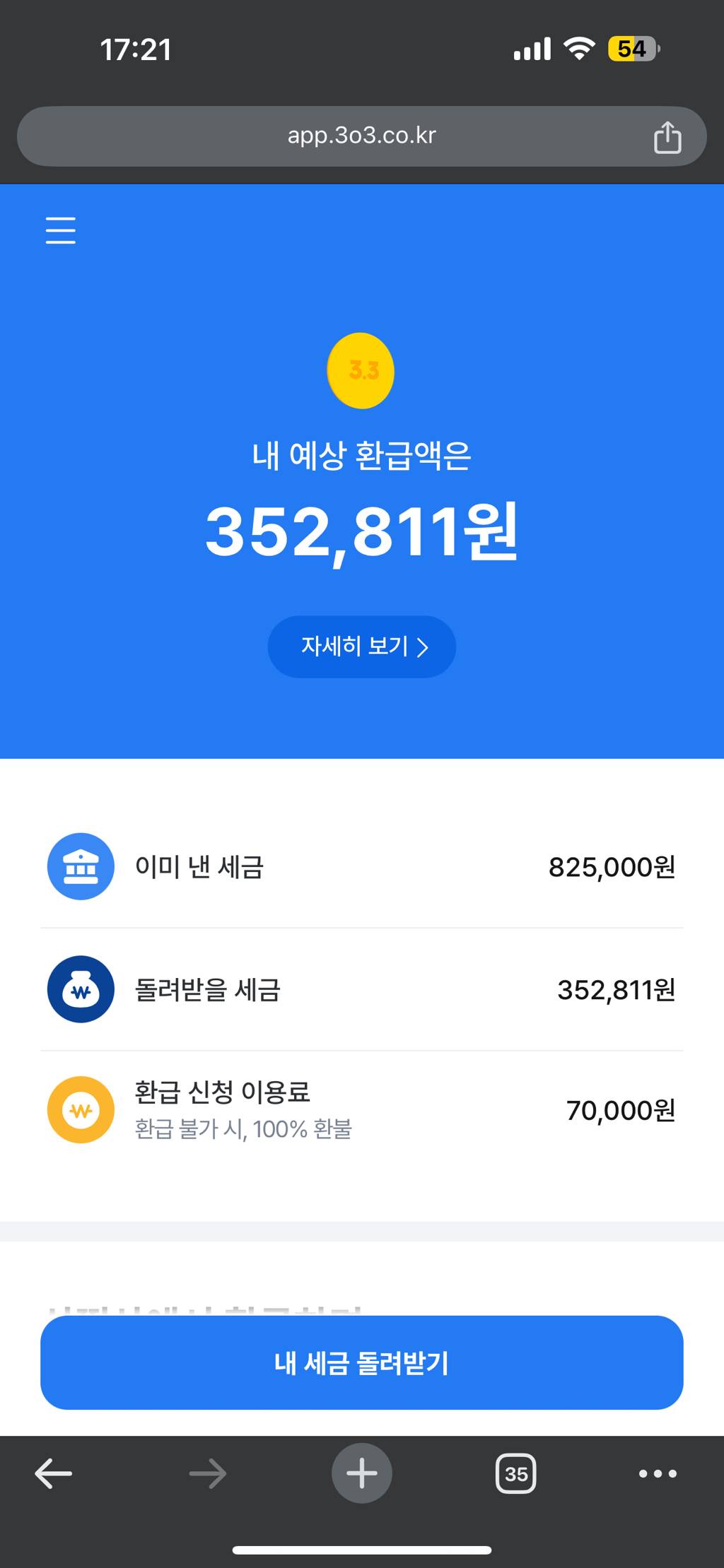Viewport: 724px width, 1568px height.
Task: Tap the browser back arrow
Action: [x=53, y=1473]
